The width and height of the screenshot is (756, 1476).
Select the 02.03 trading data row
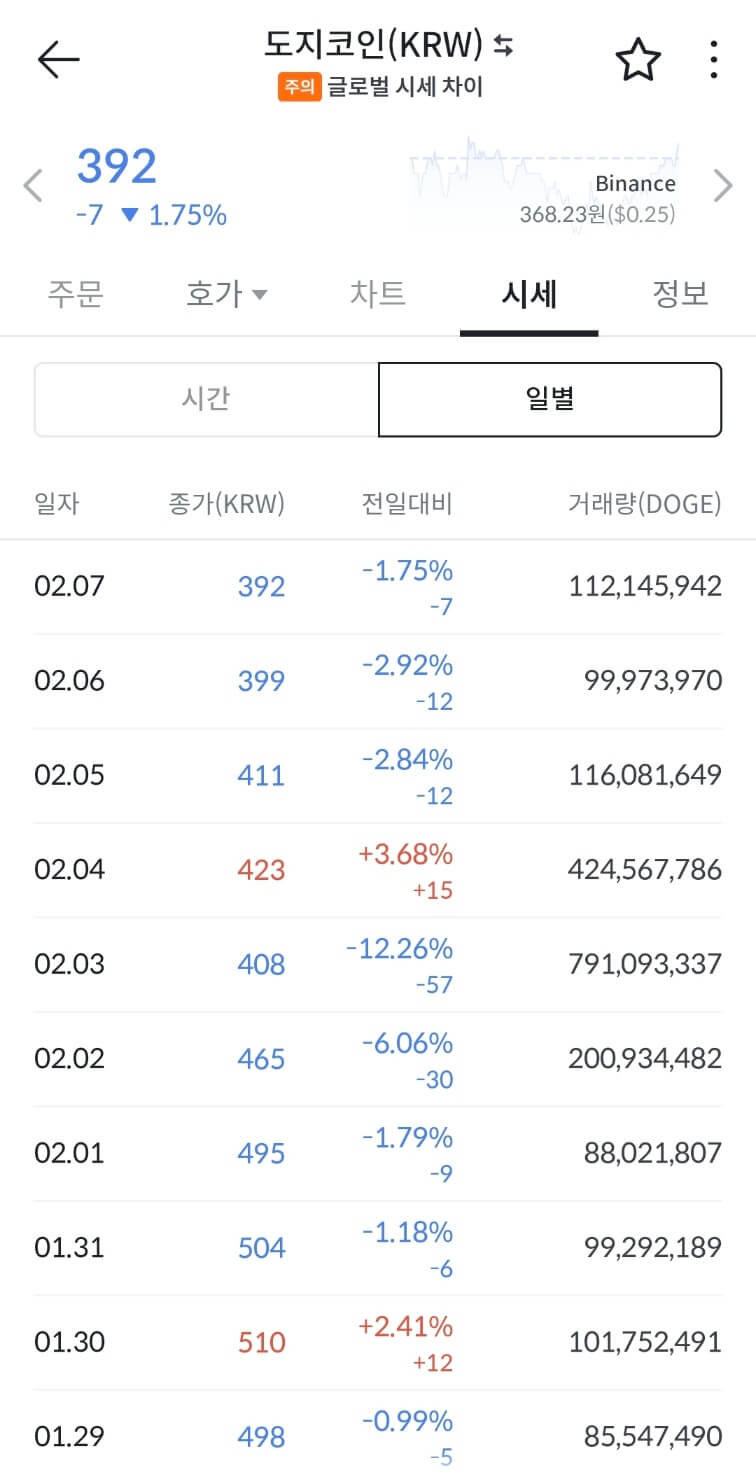(x=378, y=963)
